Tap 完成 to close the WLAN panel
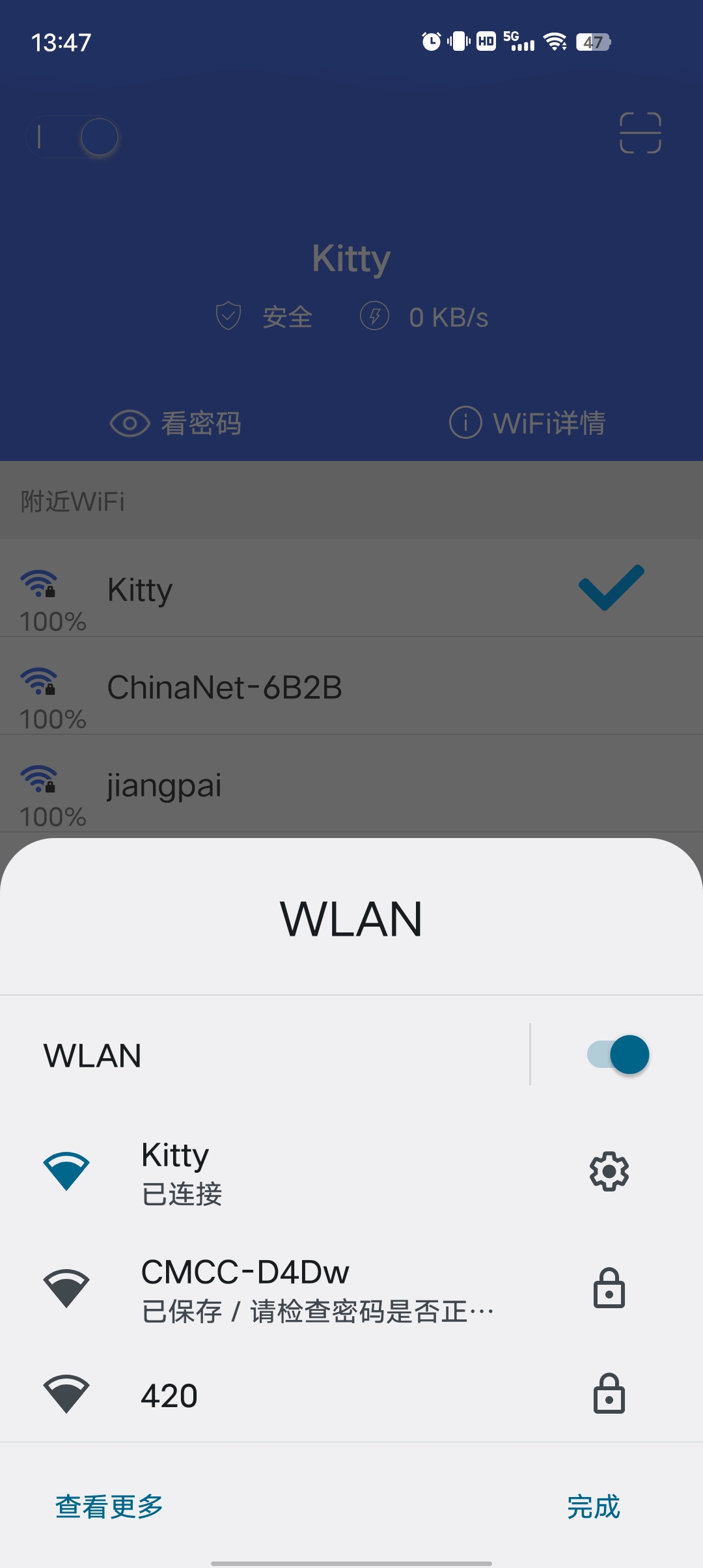 point(593,1506)
